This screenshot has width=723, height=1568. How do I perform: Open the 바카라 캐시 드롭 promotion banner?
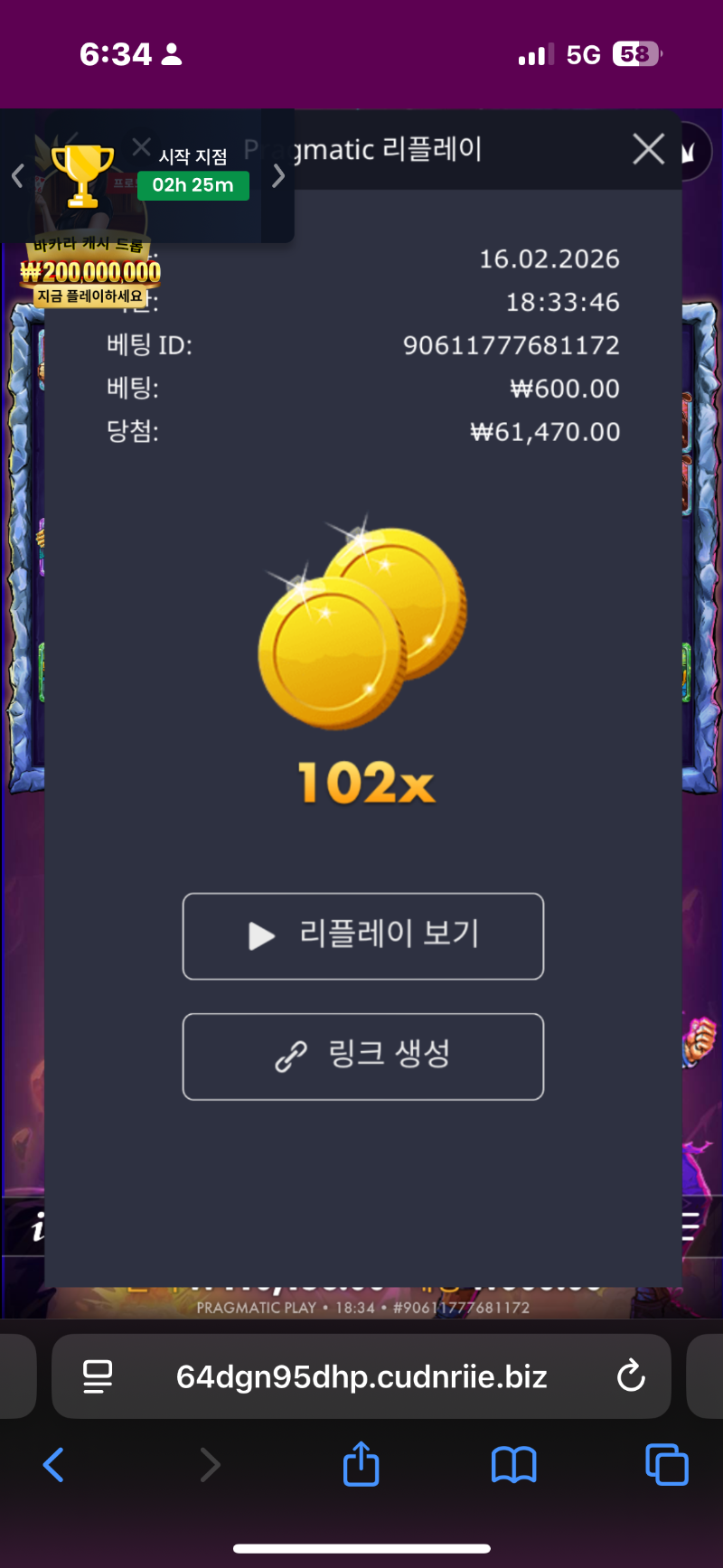90,273
